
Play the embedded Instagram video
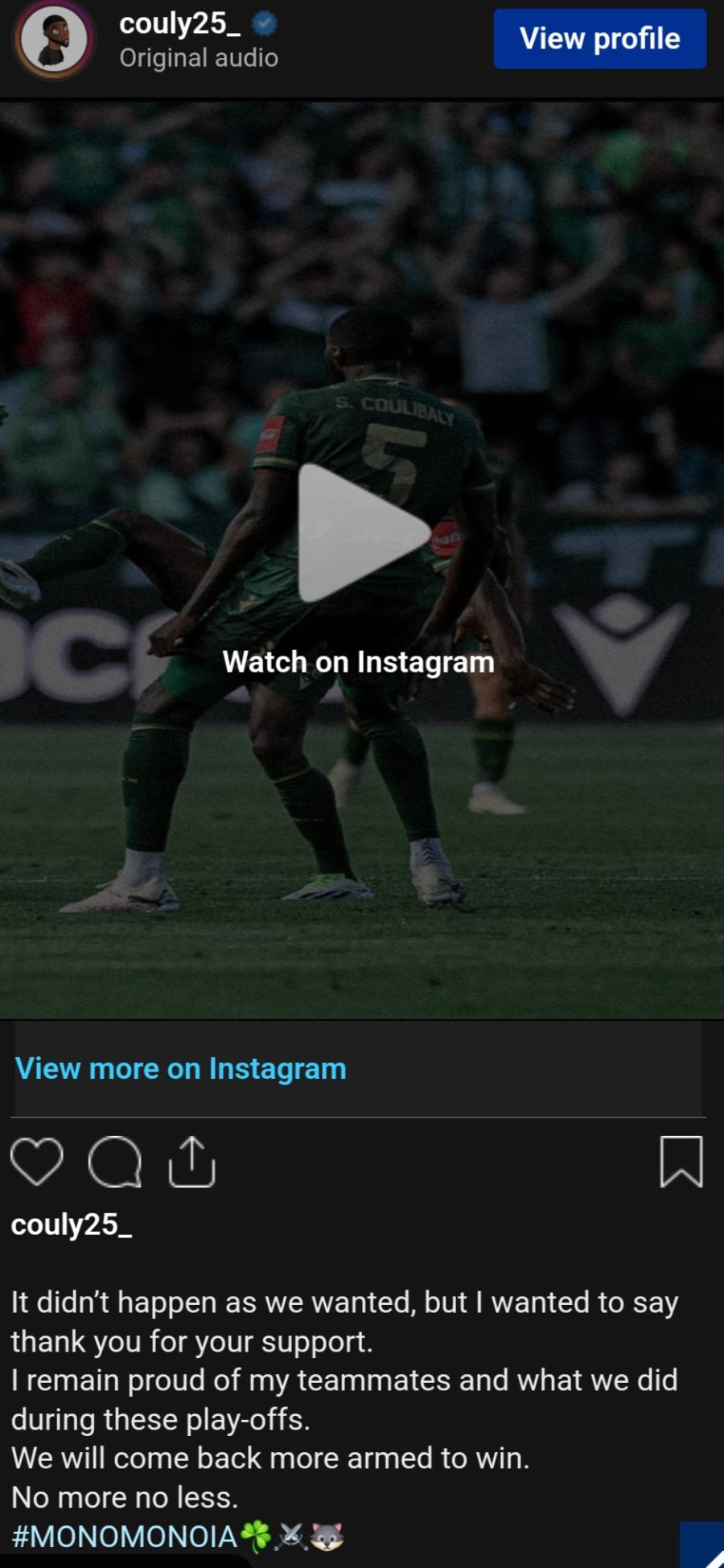[362, 533]
